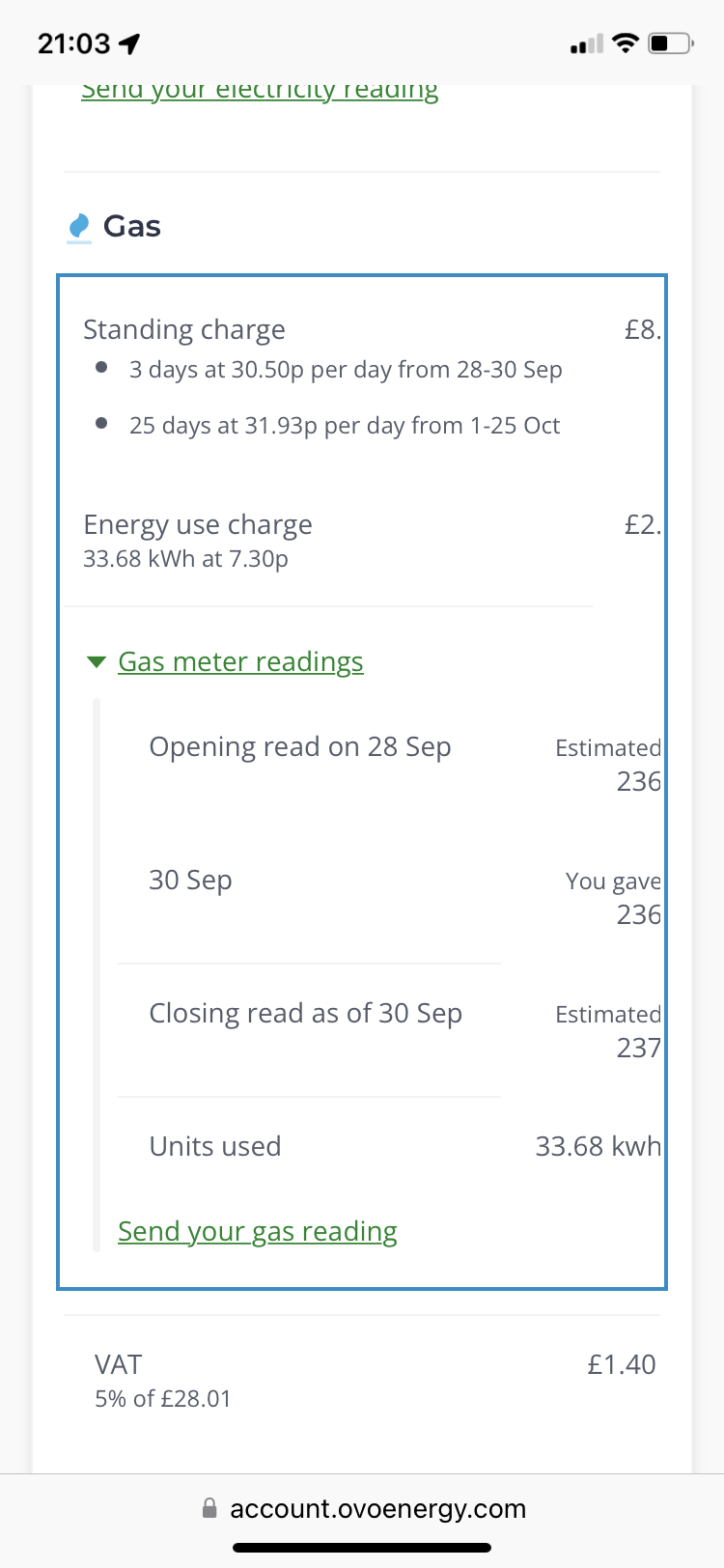Select the Units used value 33.68 kwh
Viewport: 724px width, 1568px height.
(x=599, y=1146)
